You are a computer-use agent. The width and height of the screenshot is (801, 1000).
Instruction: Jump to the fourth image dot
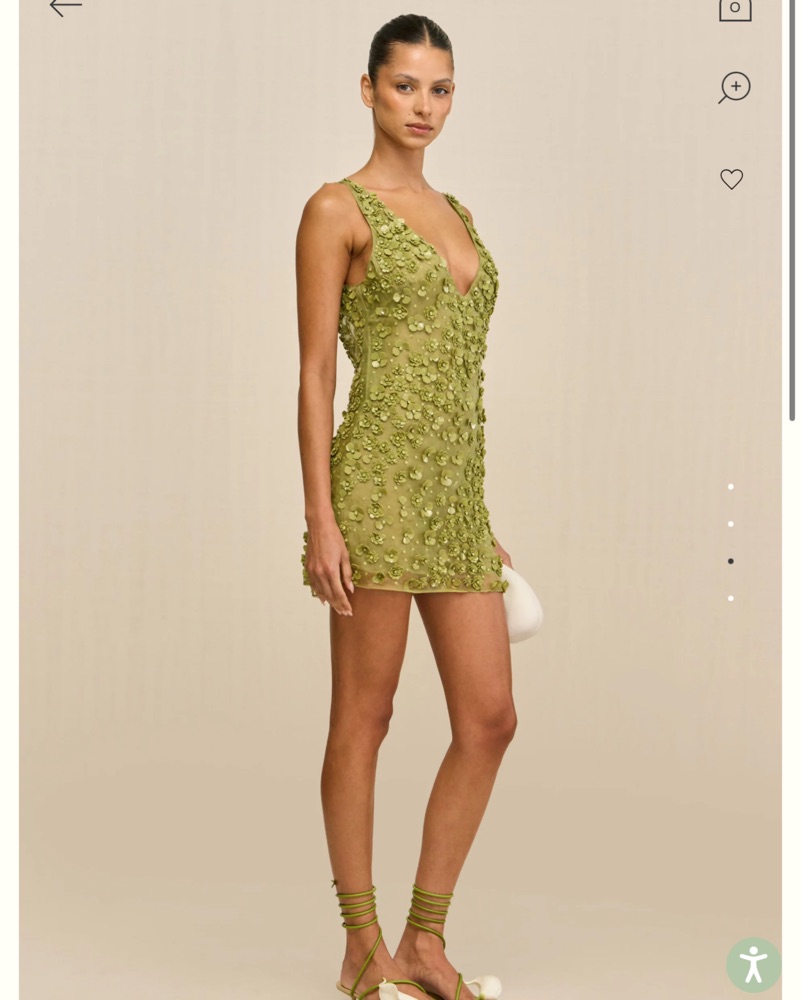pyautogui.click(x=731, y=598)
